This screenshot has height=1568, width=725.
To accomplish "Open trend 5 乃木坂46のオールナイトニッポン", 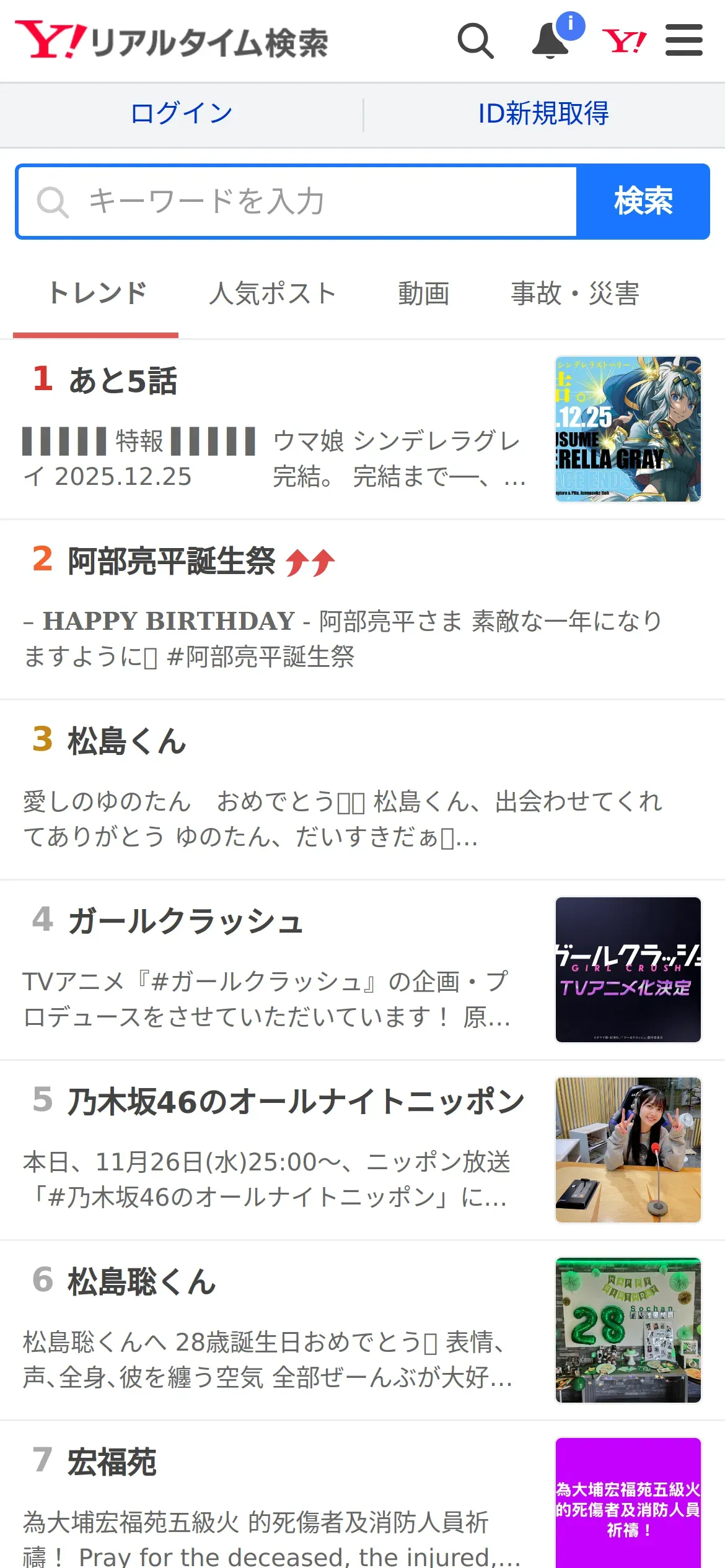I will tap(362, 1151).
